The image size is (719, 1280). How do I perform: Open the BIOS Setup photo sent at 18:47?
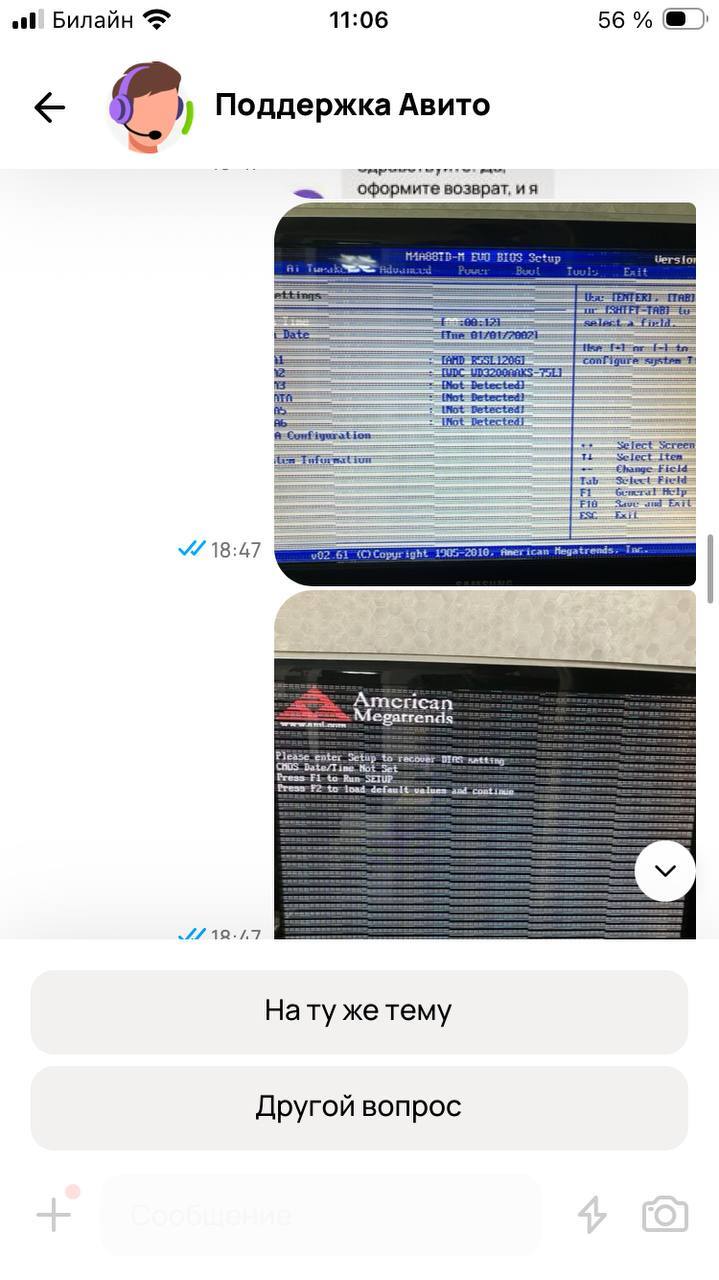485,393
